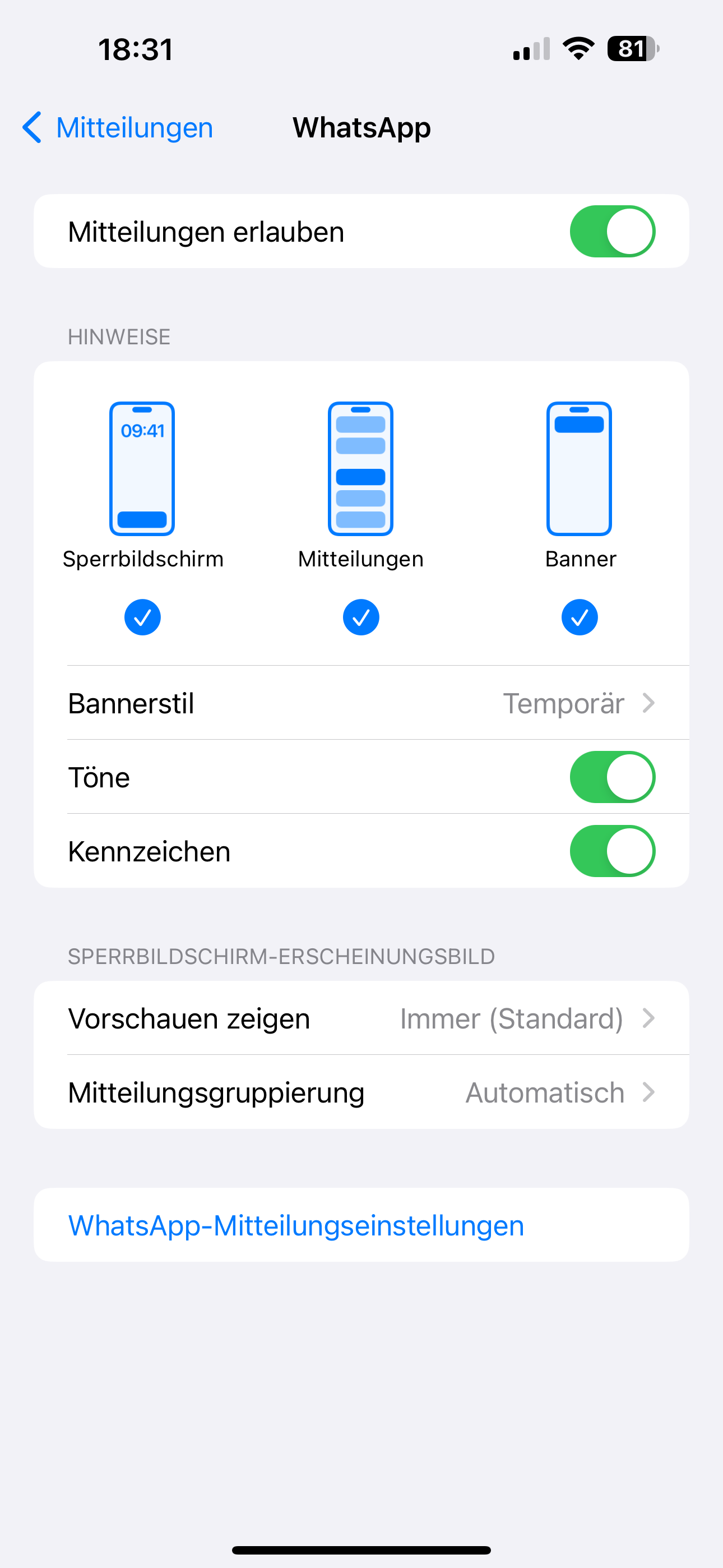Uncheck the Sperrbildschirm alert option
The image size is (723, 1568).
point(142,617)
